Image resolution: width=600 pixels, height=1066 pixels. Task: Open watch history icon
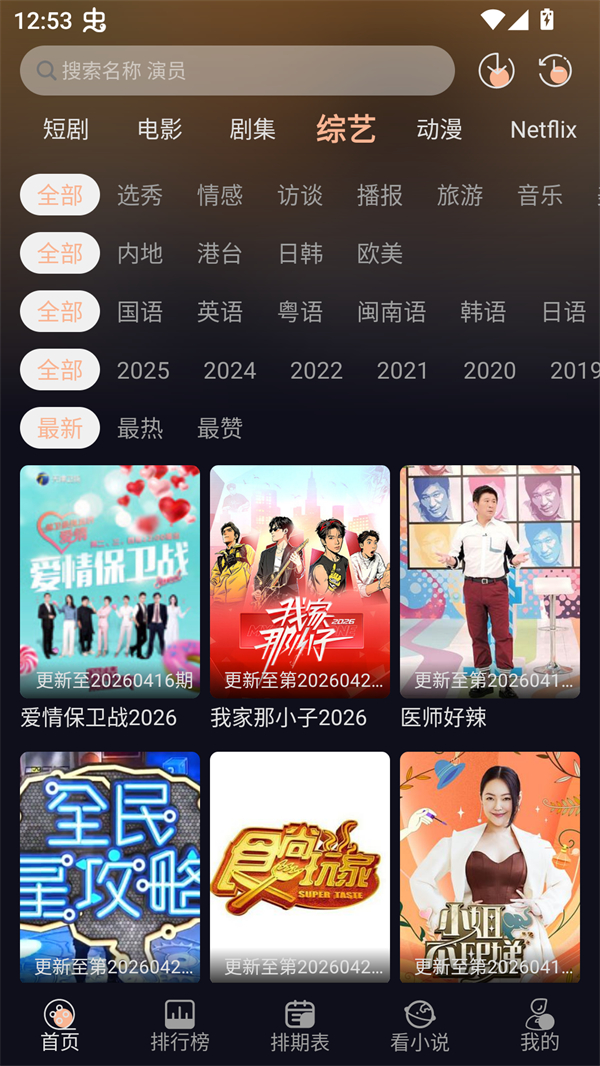(555, 70)
